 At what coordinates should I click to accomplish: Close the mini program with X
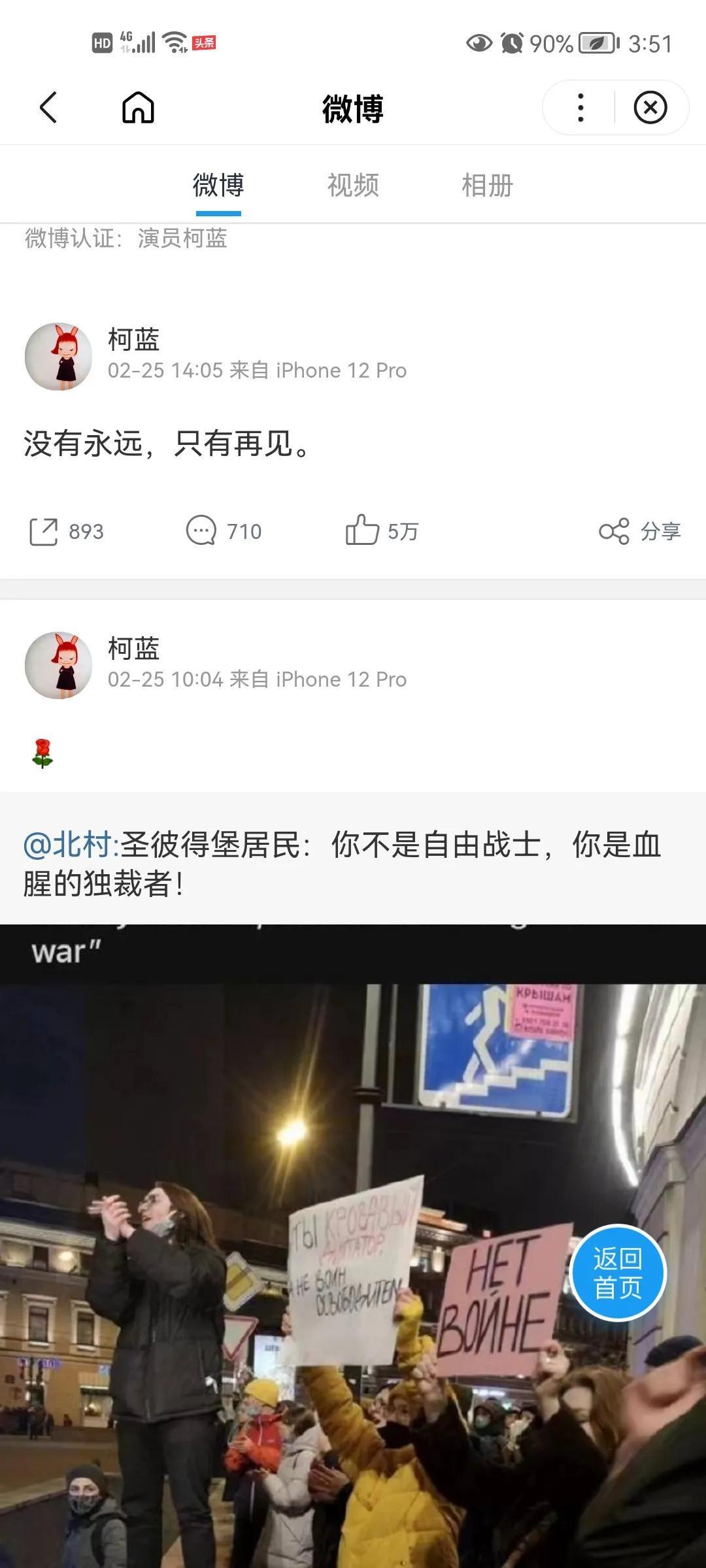pos(650,108)
